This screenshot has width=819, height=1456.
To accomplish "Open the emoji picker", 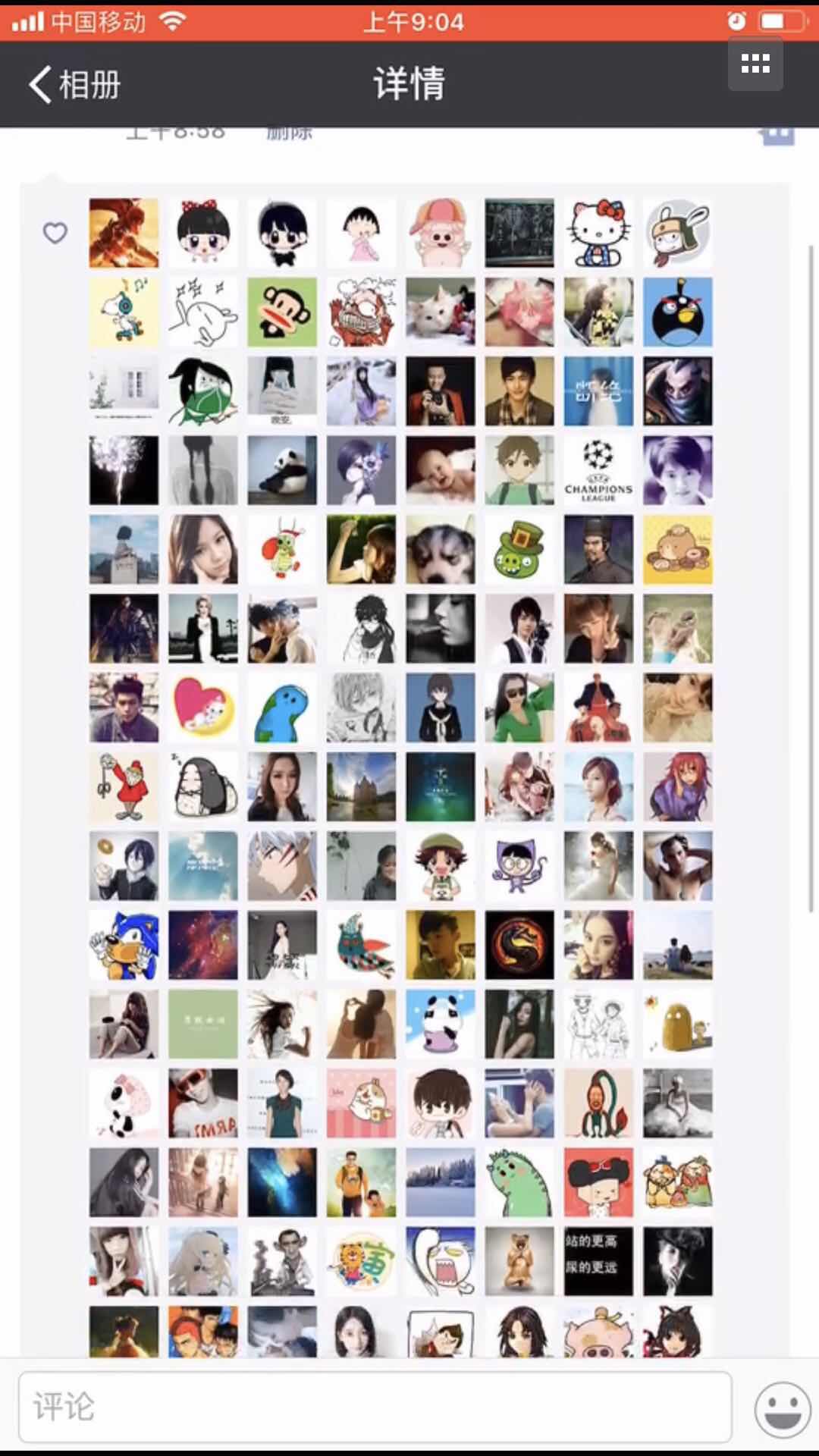I will pos(782,1408).
